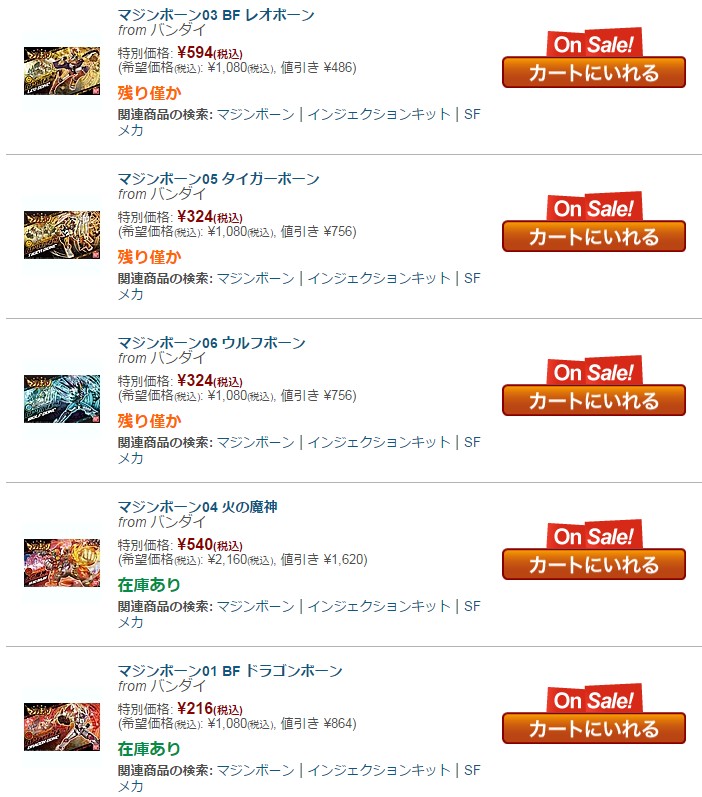Tap the タイガーボーン product thumbnail image

pyautogui.click(x=62, y=235)
